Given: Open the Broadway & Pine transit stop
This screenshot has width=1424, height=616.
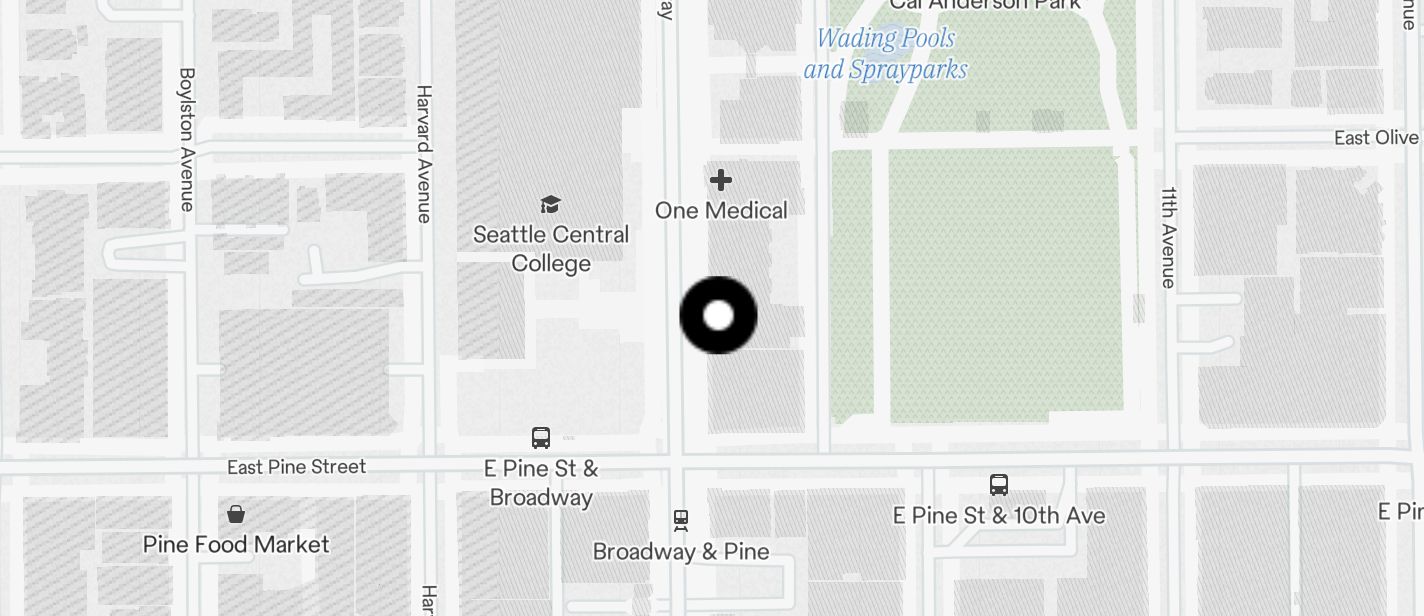Looking at the screenshot, I should tap(681, 520).
